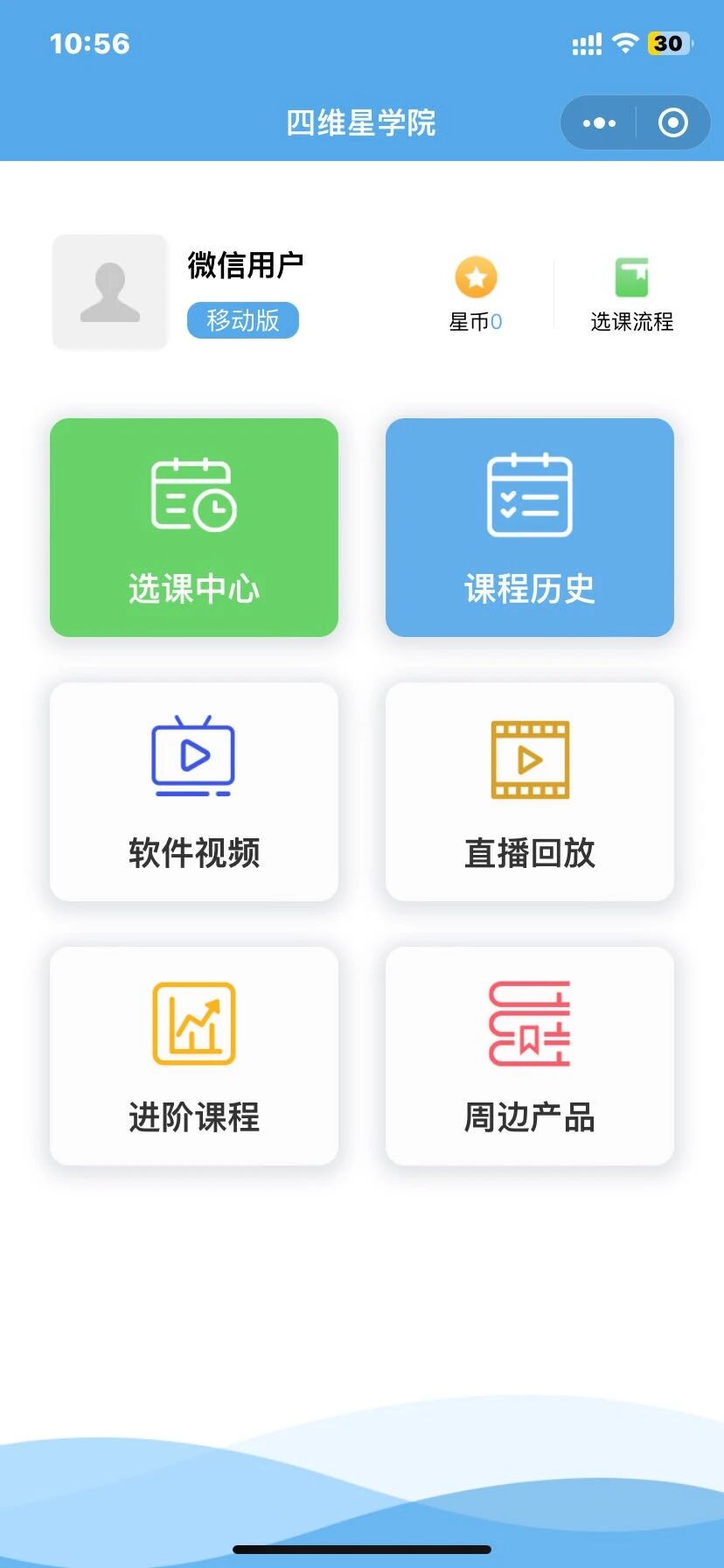Open the 选课中心 card

194,528
